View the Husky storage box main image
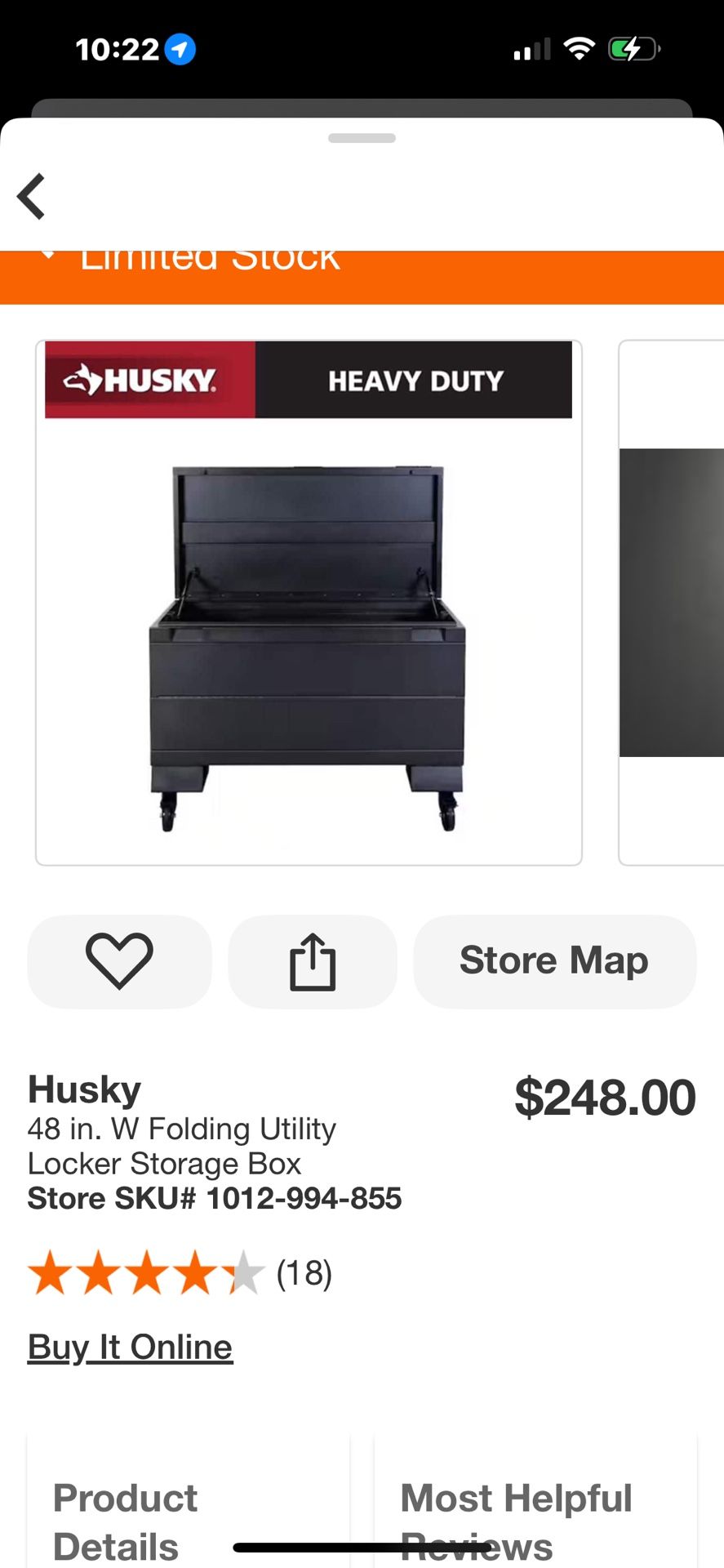This screenshot has width=724, height=1568. click(309, 602)
